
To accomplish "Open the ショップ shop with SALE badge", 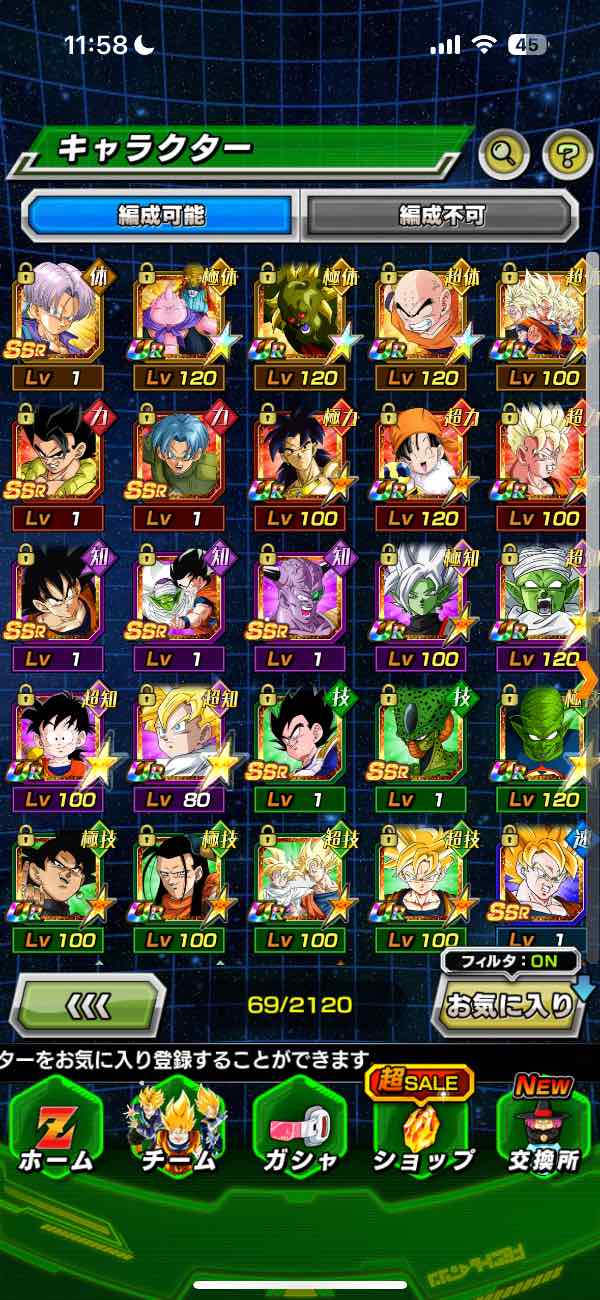I will pyautogui.click(x=421, y=1130).
